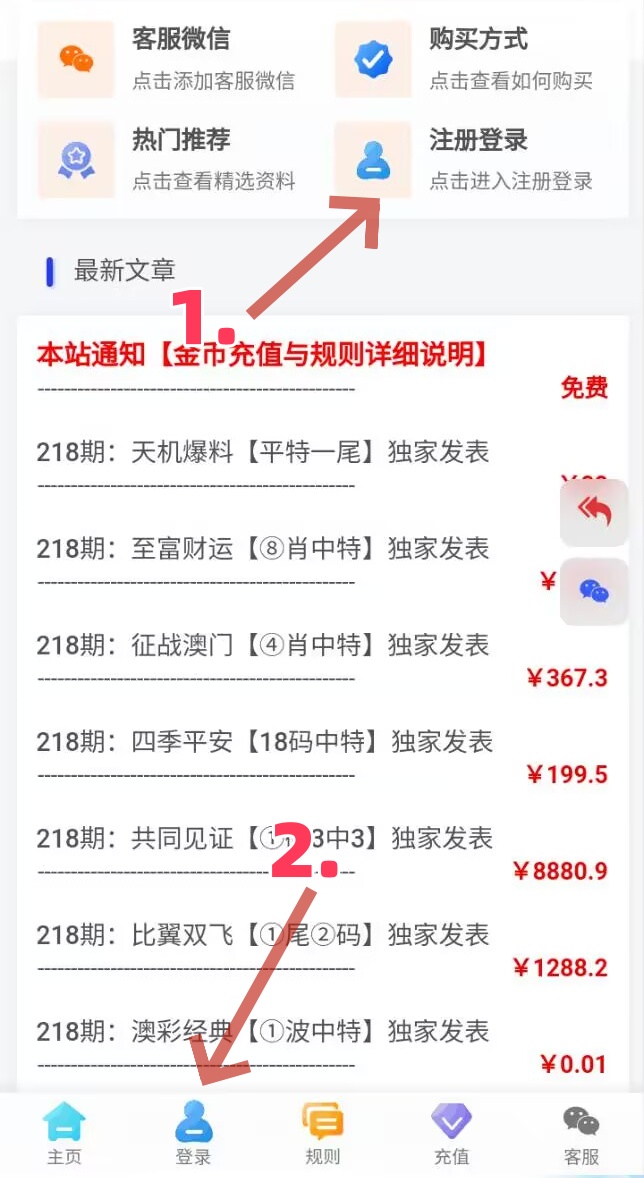This screenshot has width=644, height=1178.
Task: Open the 至富财运 article
Action: [x=262, y=549]
